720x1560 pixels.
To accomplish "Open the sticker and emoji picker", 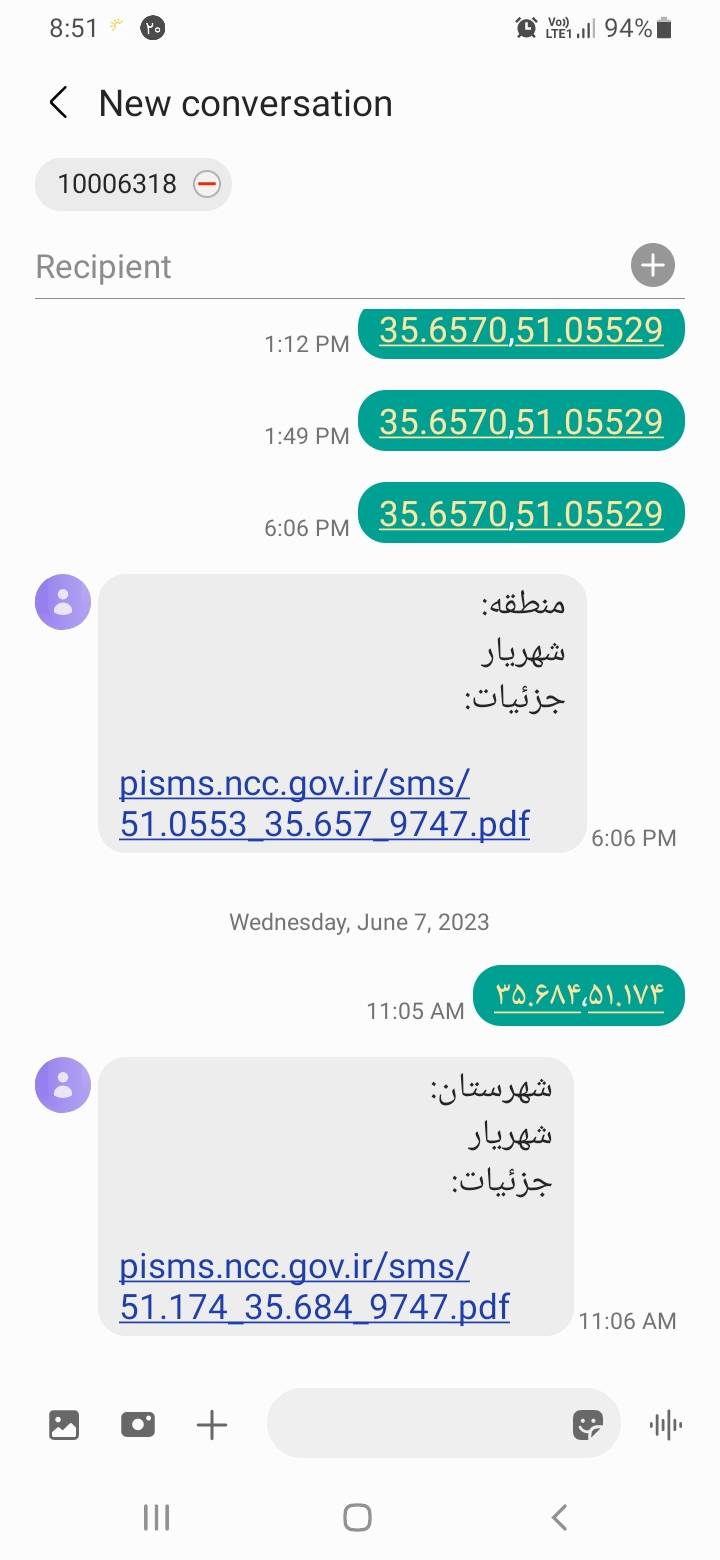I will [588, 1424].
